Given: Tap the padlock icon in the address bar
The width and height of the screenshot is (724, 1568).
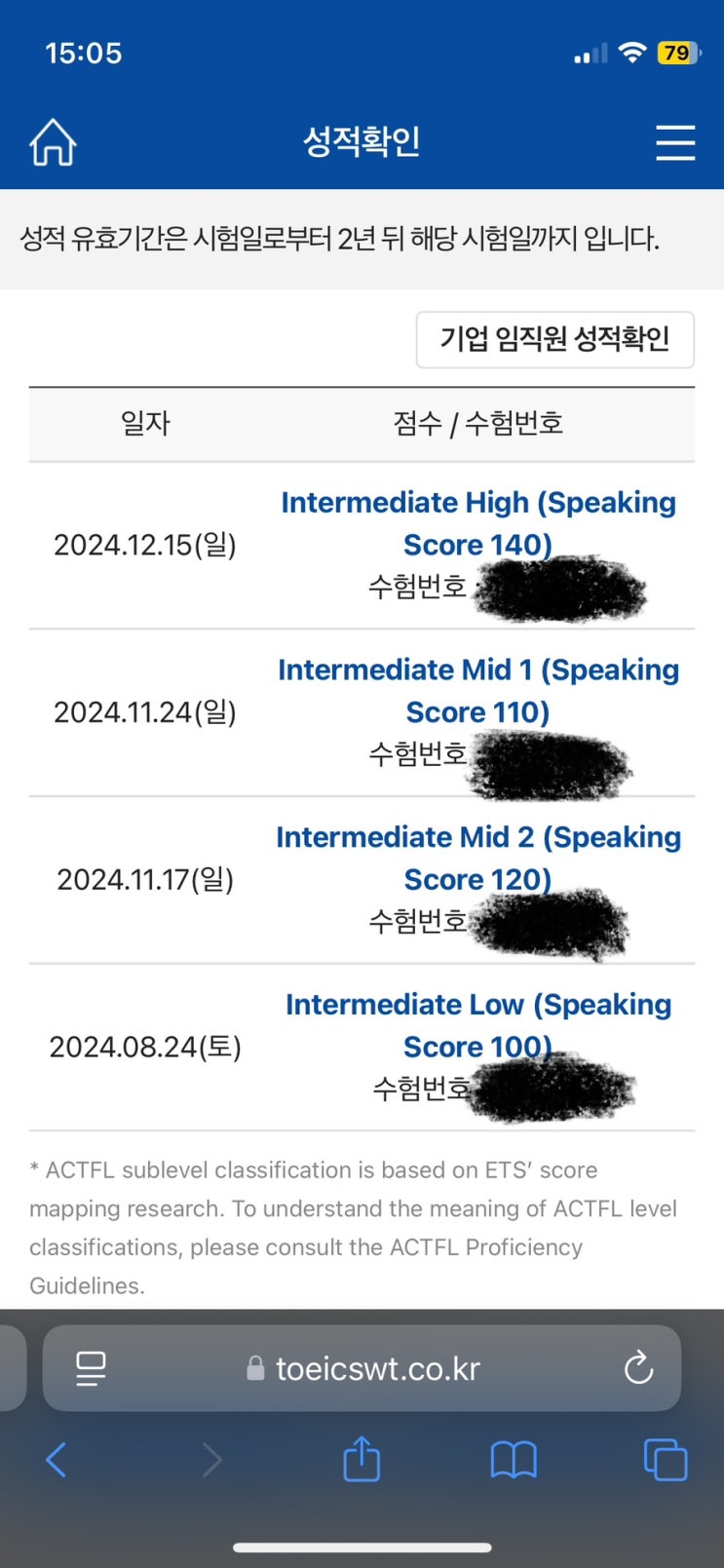Looking at the screenshot, I should pos(255,1368).
